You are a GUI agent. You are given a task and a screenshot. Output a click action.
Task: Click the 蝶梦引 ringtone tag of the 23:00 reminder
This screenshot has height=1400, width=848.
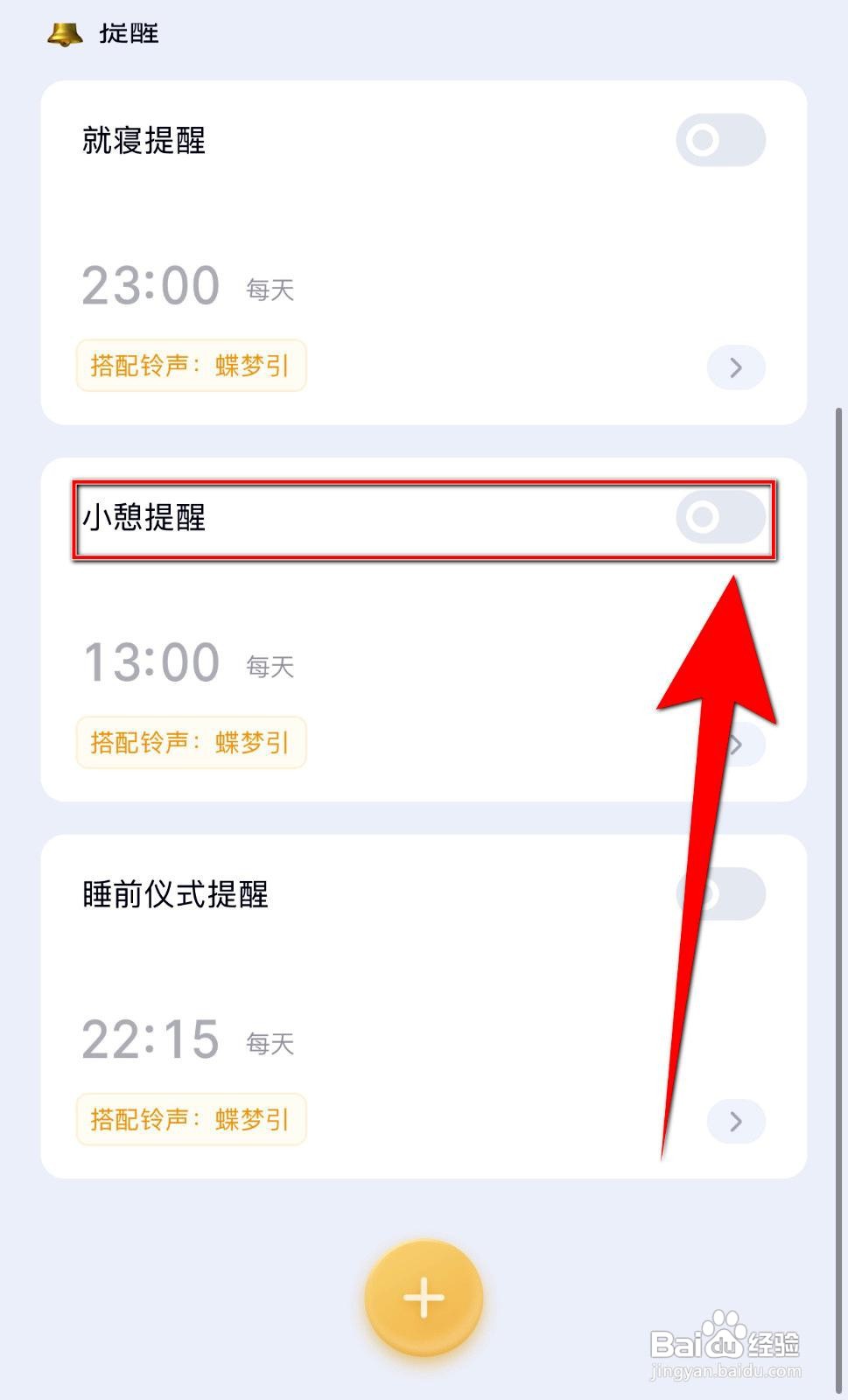pyautogui.click(x=191, y=366)
